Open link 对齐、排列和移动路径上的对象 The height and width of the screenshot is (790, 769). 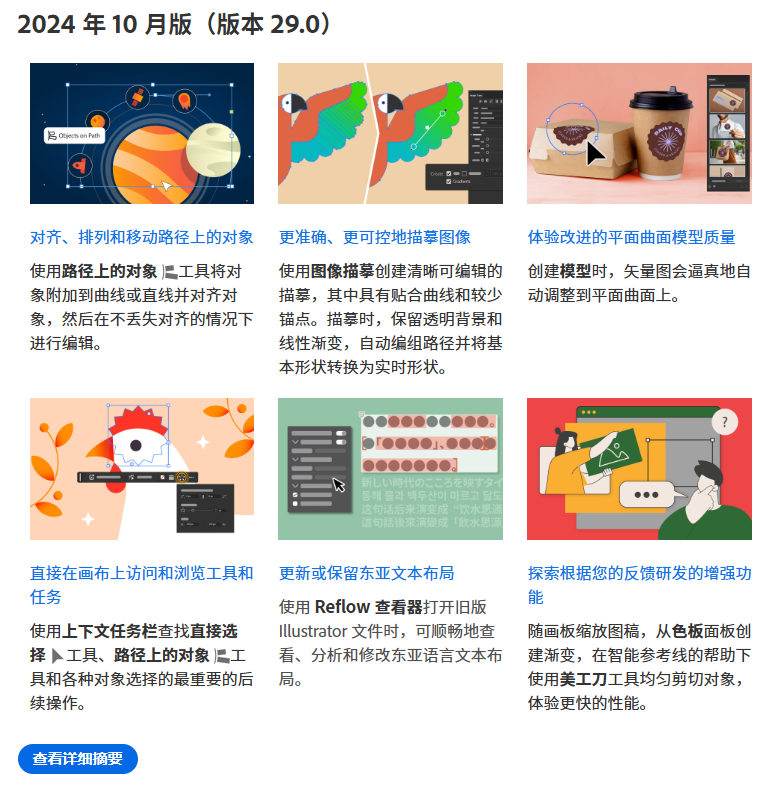tap(141, 238)
